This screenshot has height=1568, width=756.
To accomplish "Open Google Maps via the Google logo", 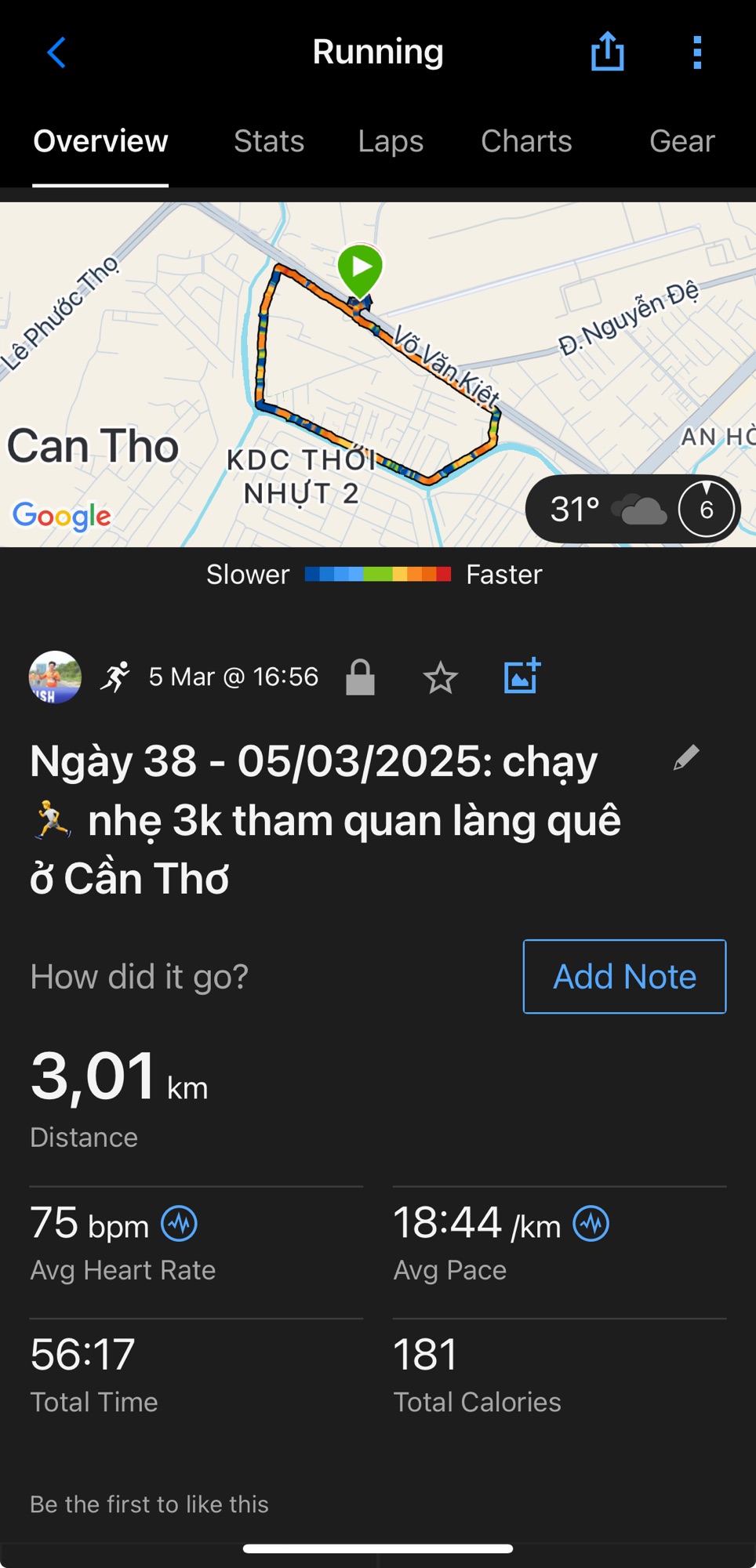I will (x=61, y=516).
